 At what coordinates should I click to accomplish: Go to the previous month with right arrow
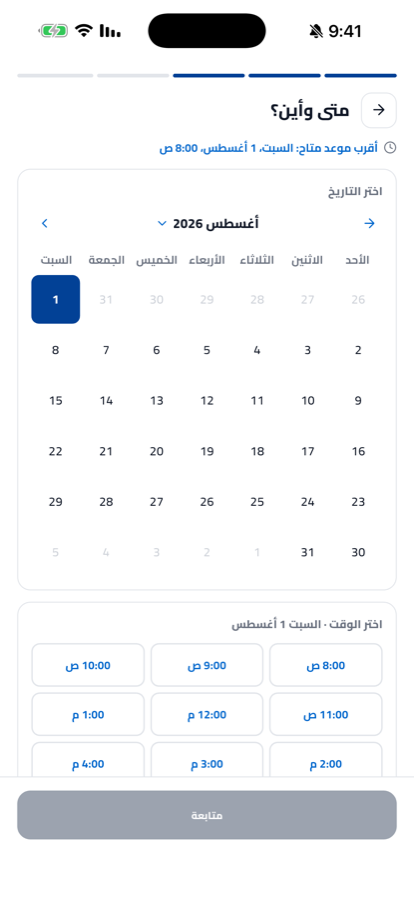(369, 223)
